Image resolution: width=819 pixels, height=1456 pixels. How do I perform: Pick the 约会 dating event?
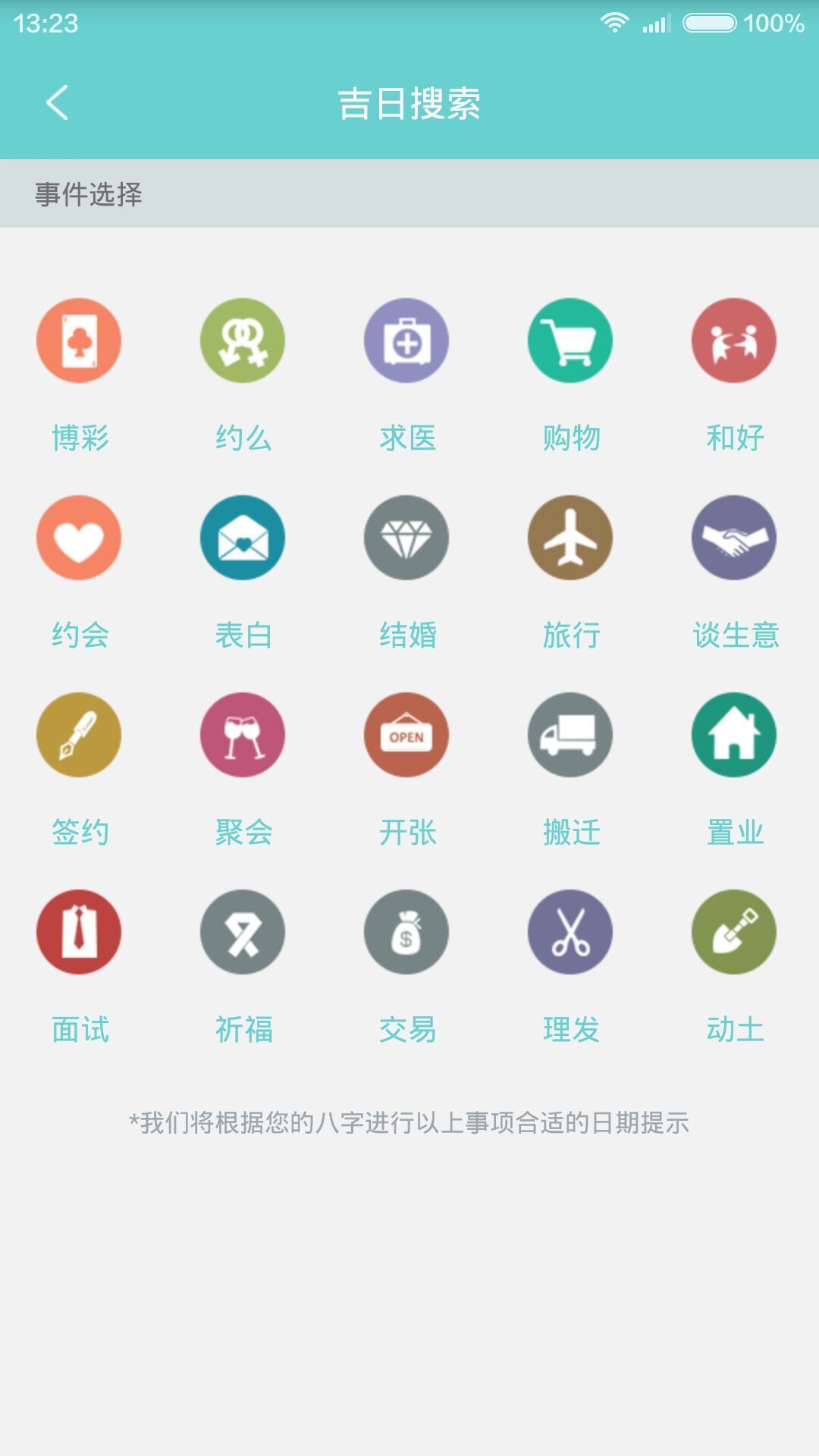[79, 538]
